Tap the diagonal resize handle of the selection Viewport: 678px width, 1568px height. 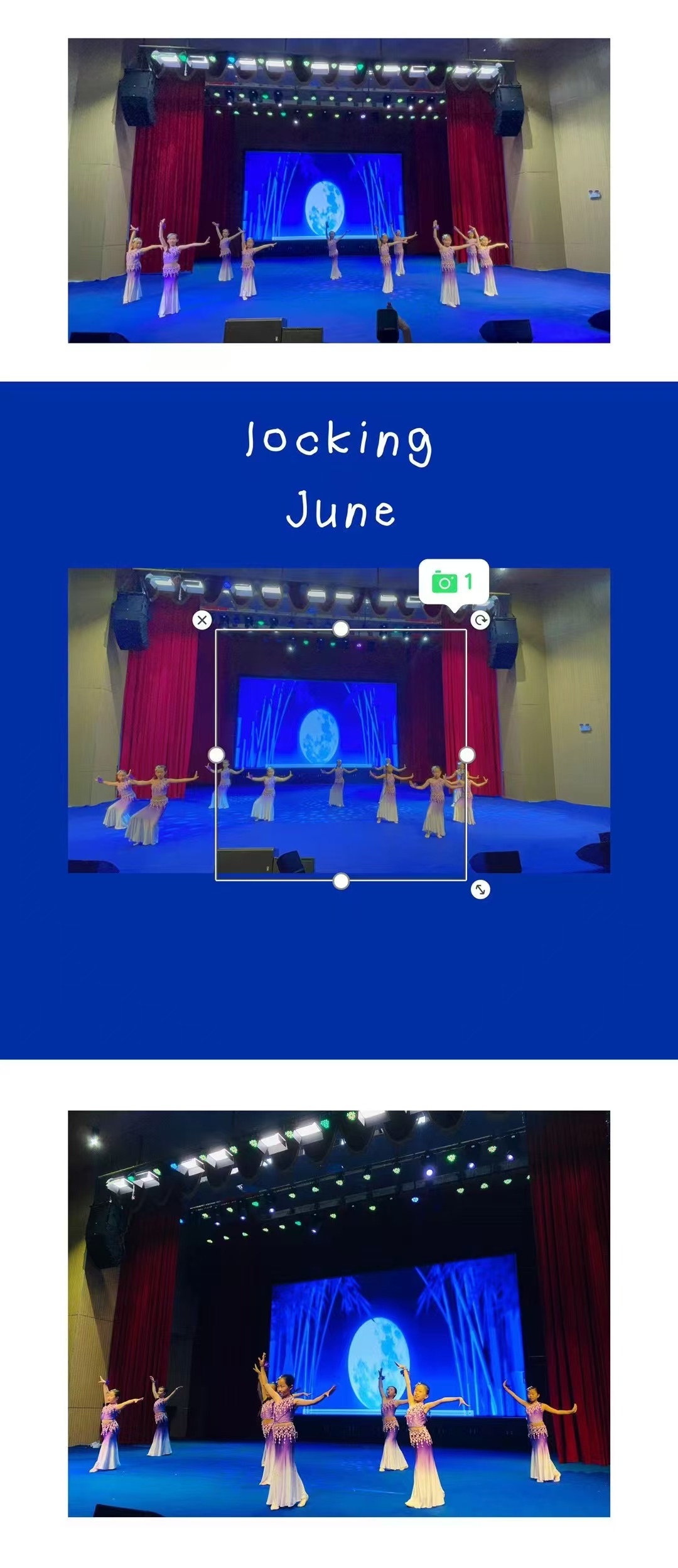pyautogui.click(x=480, y=889)
